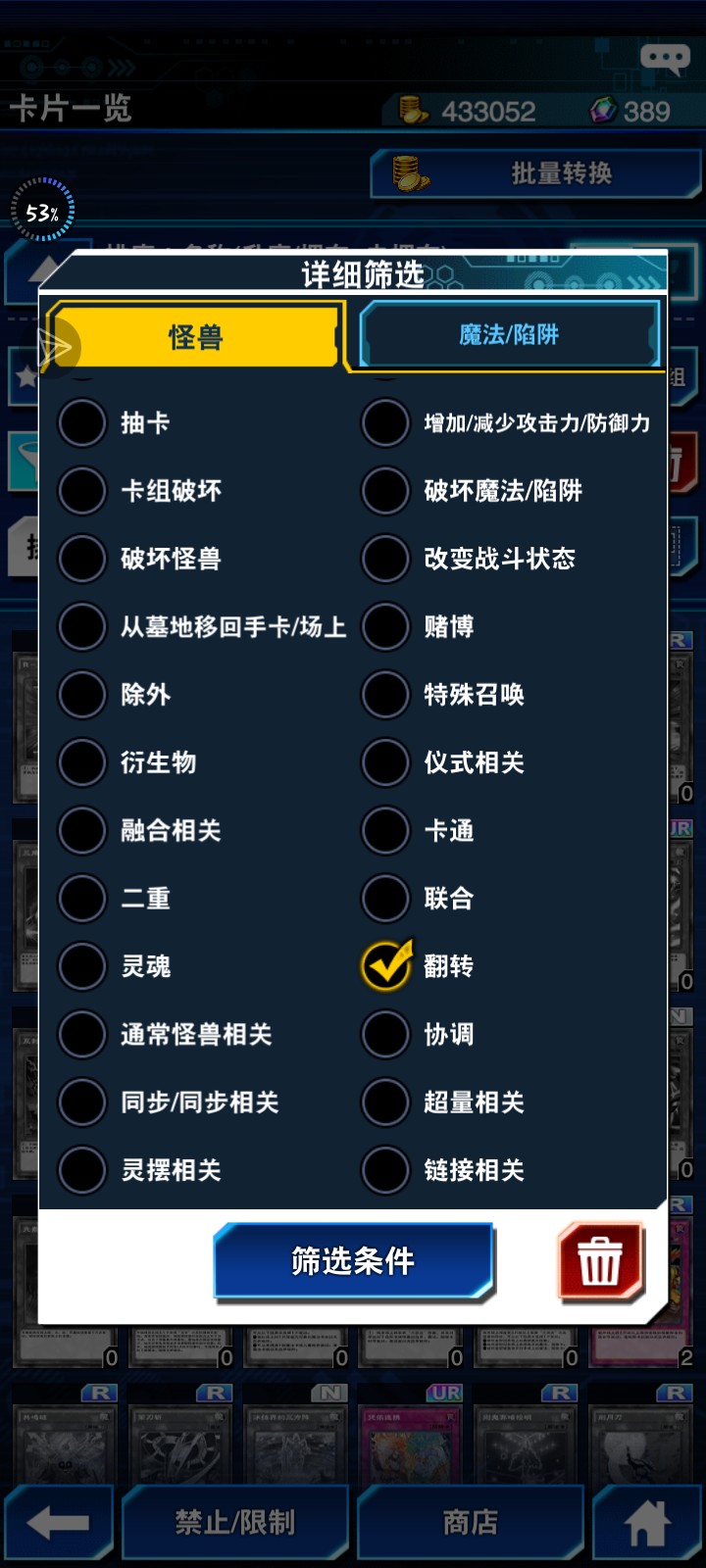Viewport: 706px width, 1568px height.
Task: Check the 赌博 option
Action: tap(385, 626)
